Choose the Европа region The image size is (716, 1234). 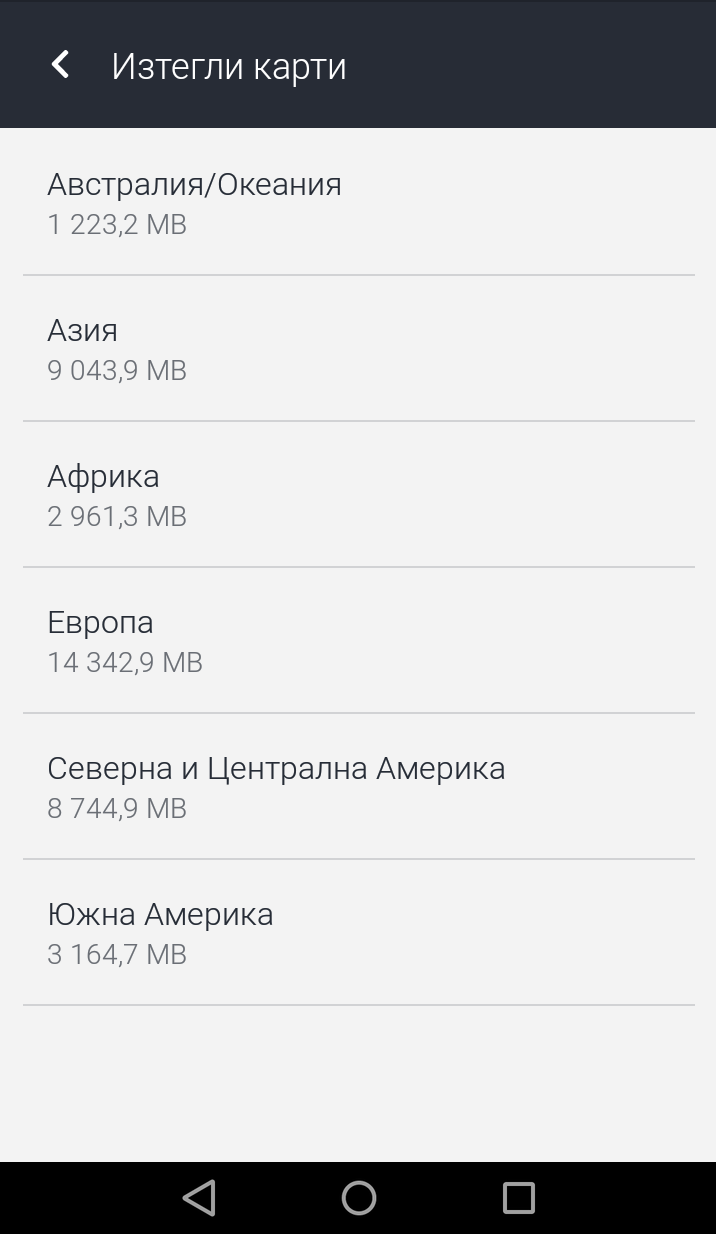click(x=358, y=641)
